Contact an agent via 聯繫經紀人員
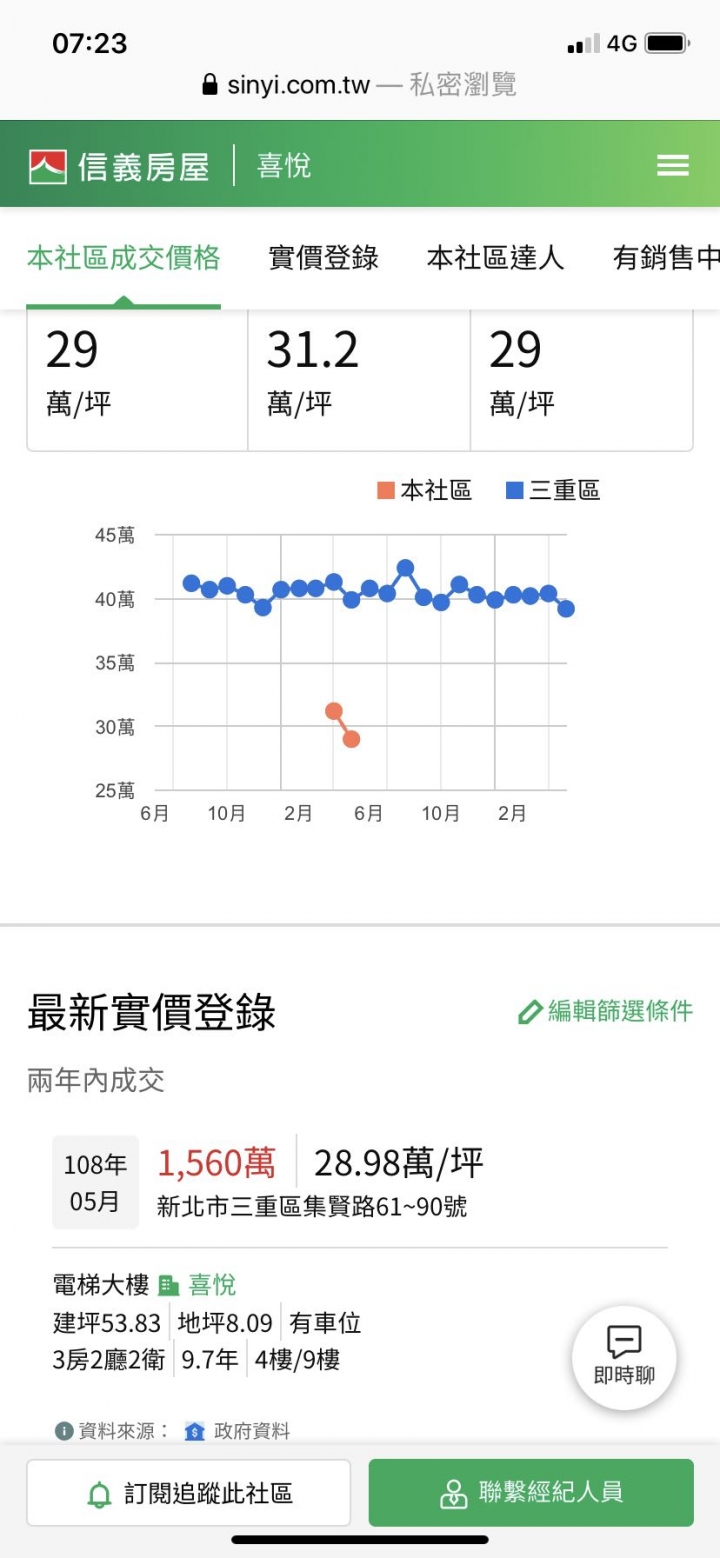 531,1493
